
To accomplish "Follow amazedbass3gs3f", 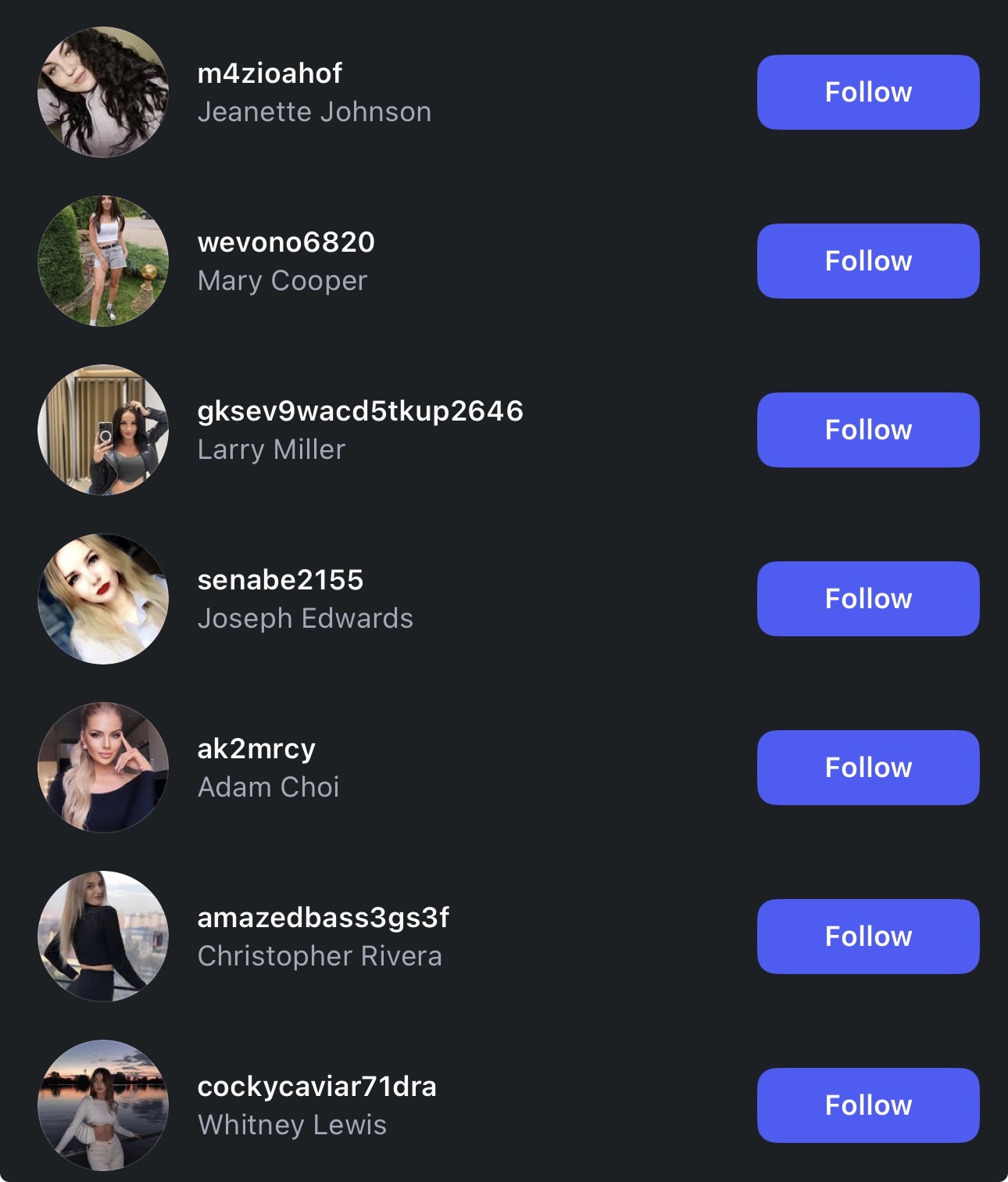I will point(867,937).
